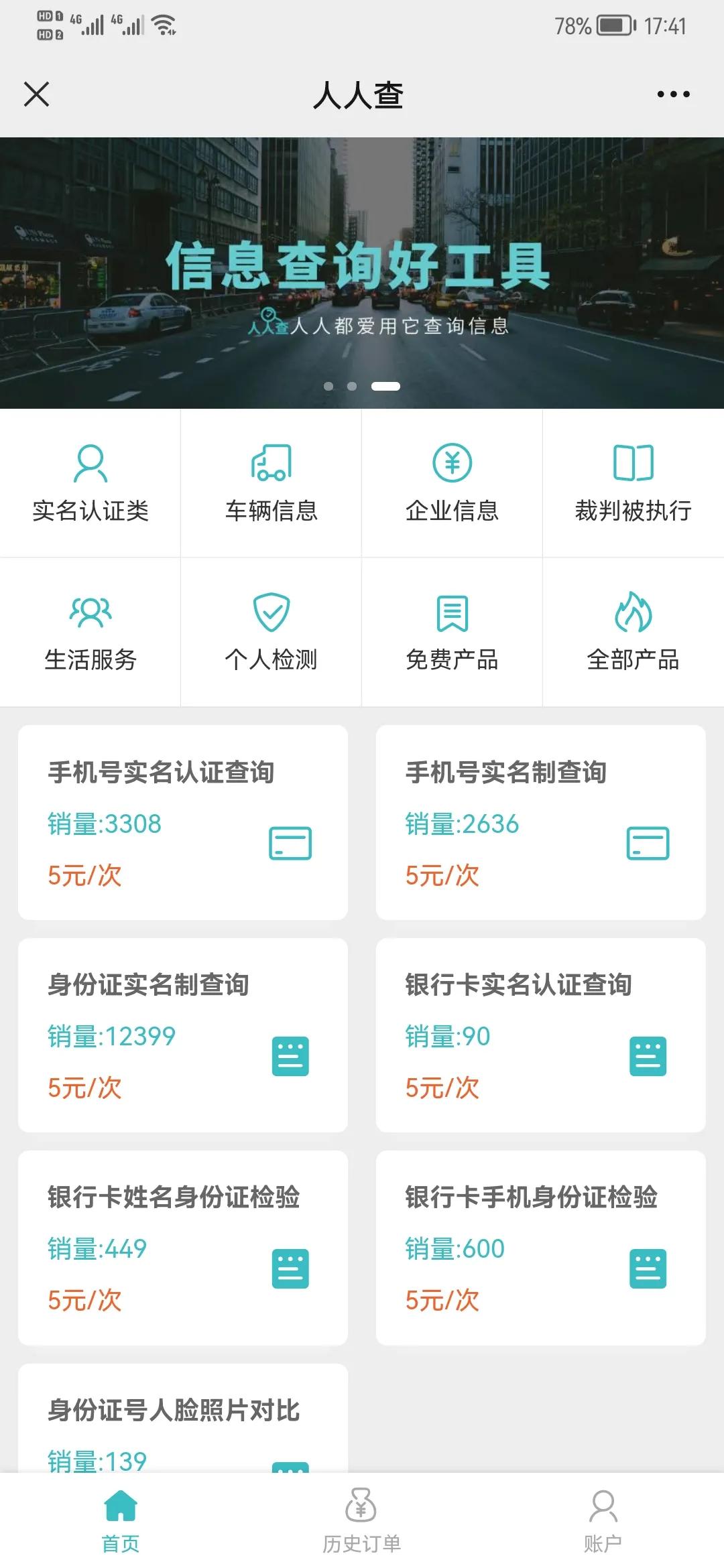Image resolution: width=724 pixels, height=1568 pixels.
Task: Tap the 车辆信息 truck icon
Action: 271,464
